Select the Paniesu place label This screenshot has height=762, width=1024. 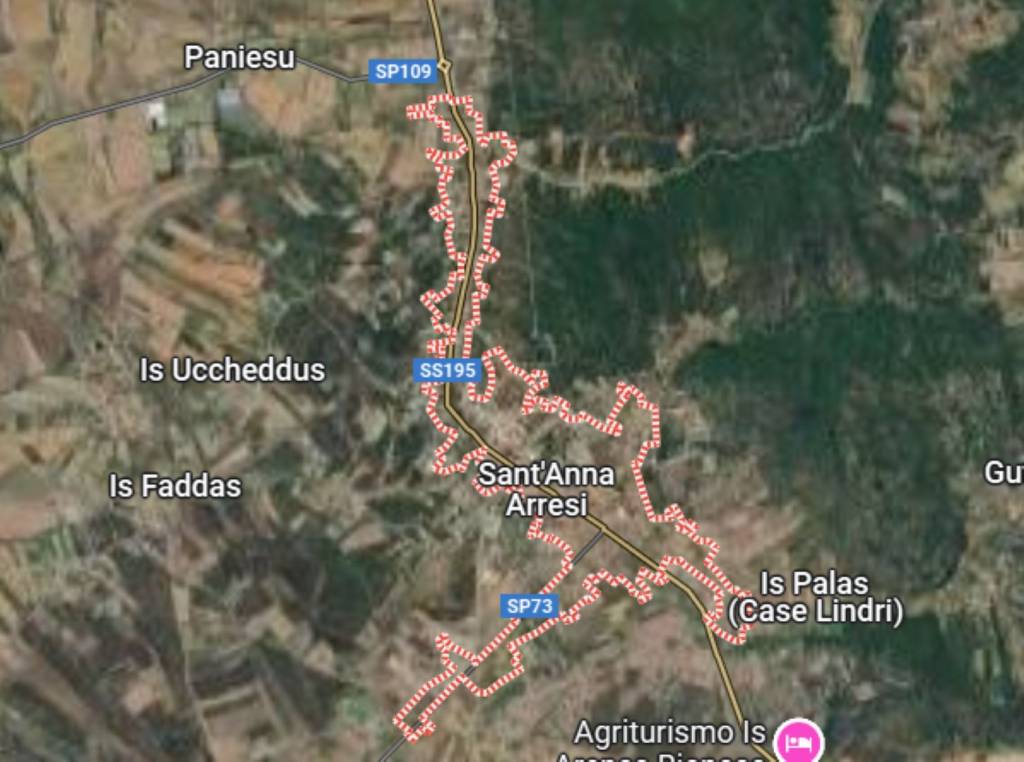click(240, 58)
